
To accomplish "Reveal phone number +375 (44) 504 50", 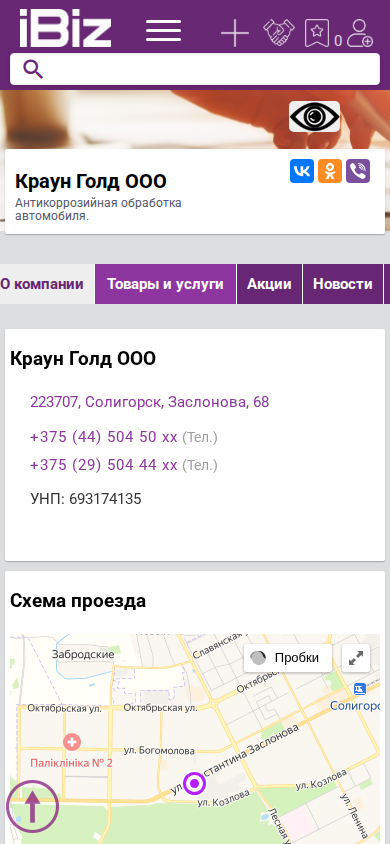I will point(104,437).
